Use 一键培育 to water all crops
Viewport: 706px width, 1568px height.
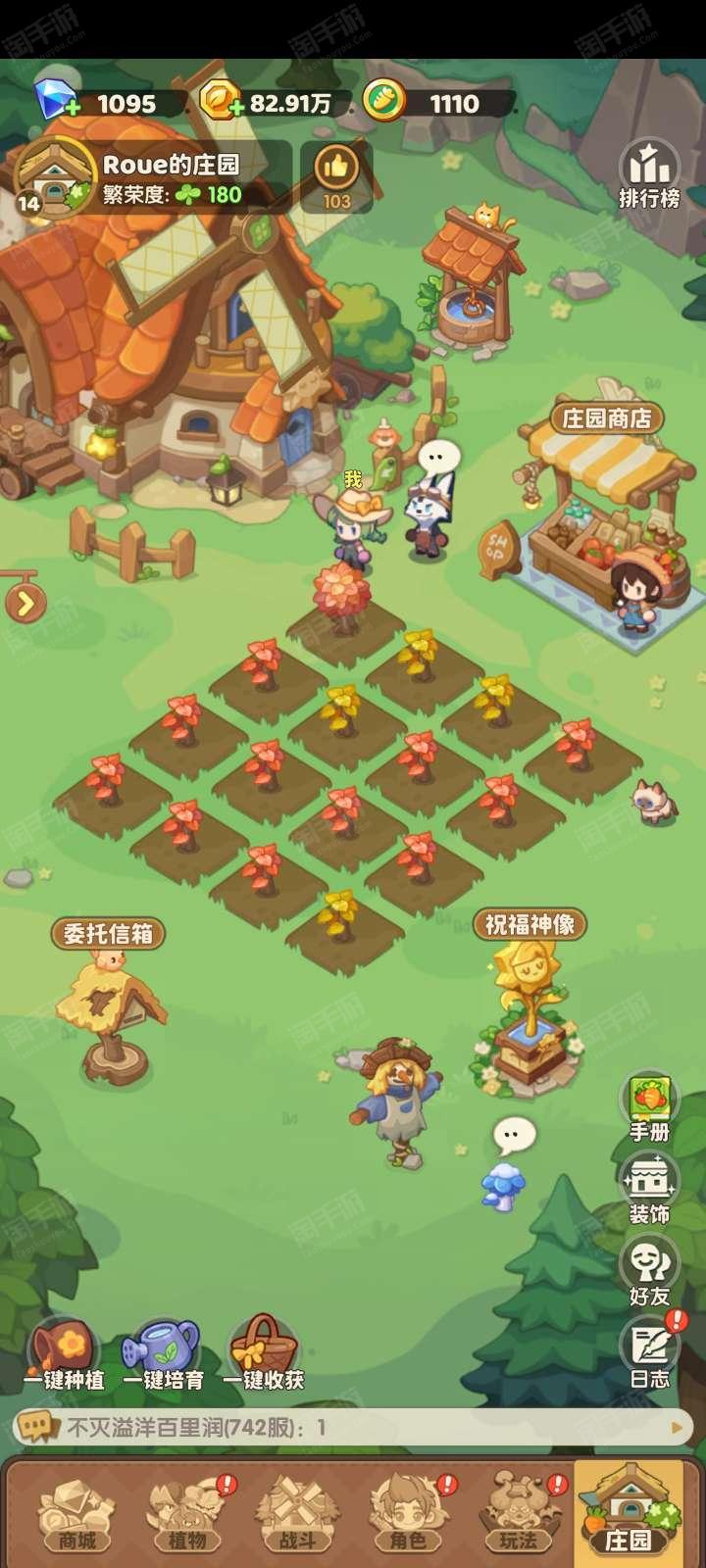[163, 1354]
